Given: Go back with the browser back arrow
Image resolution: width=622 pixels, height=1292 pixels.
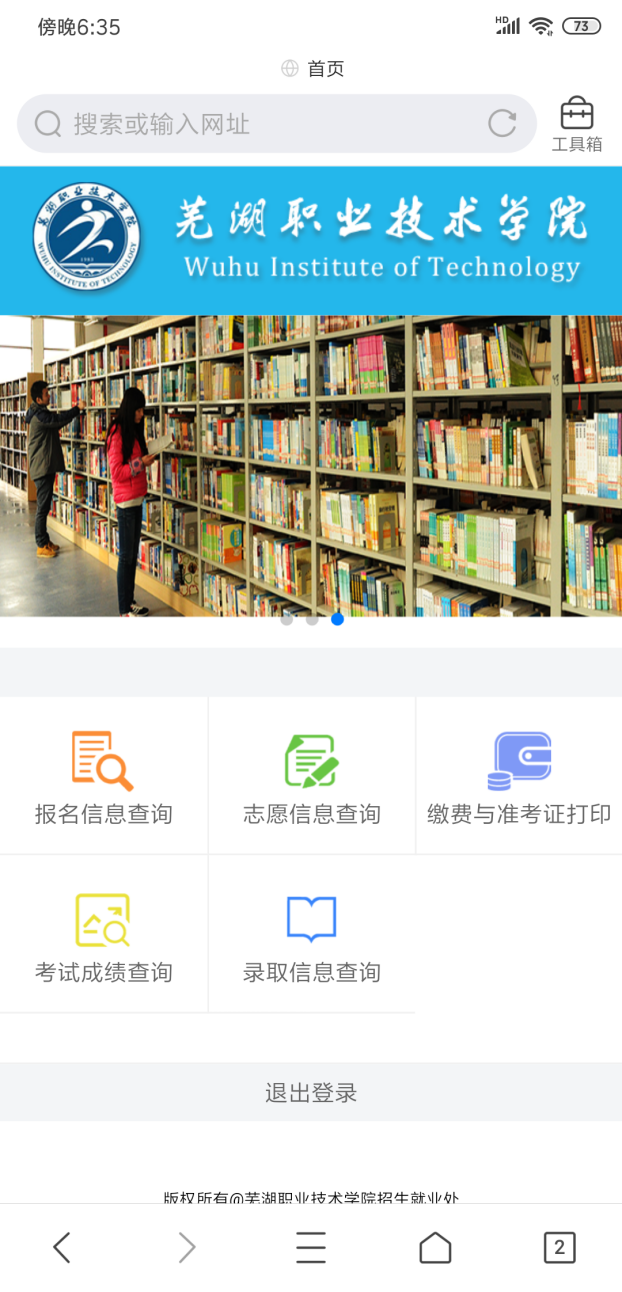Looking at the screenshot, I should (62, 1247).
